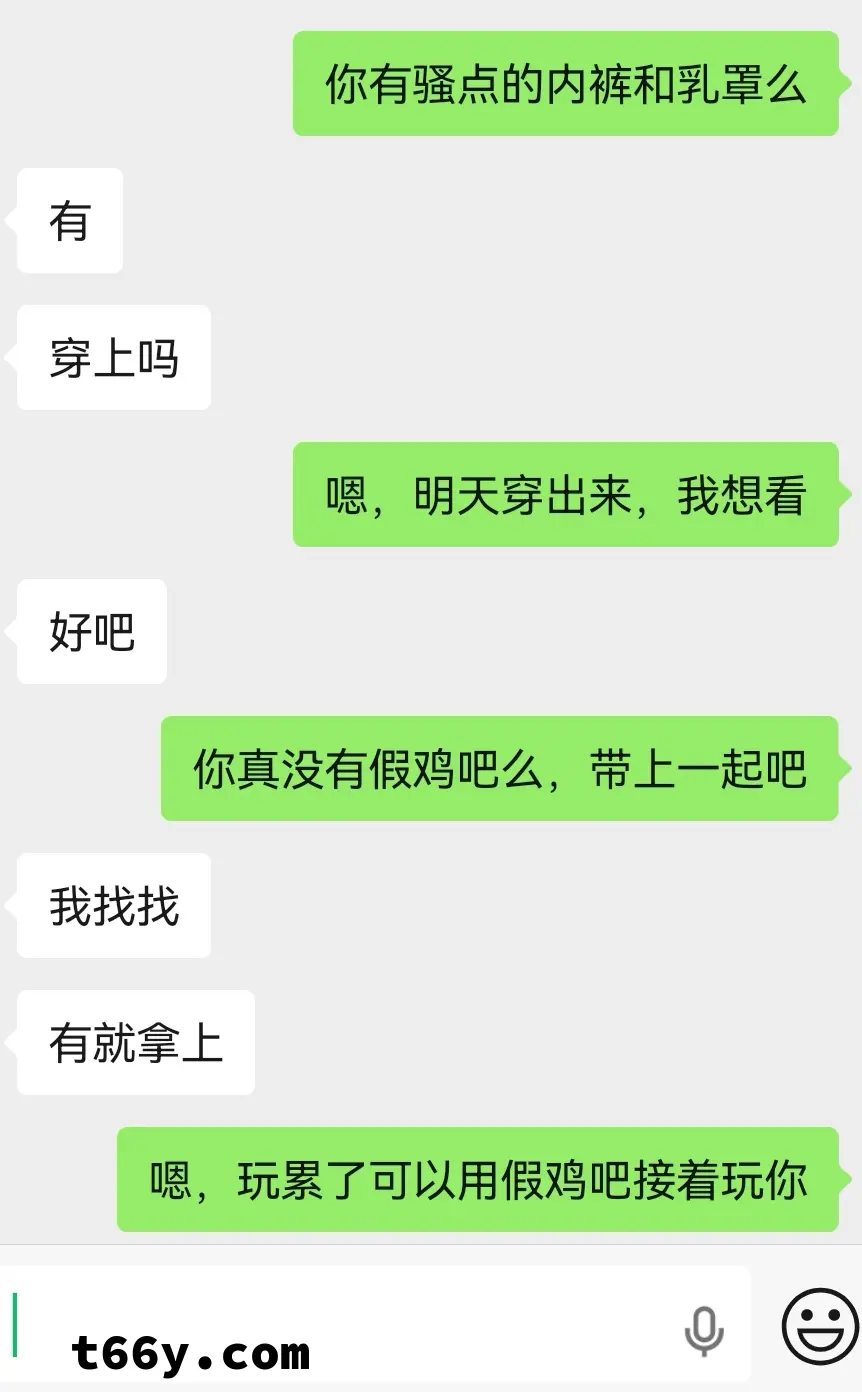Open the emoji picker
The width and height of the screenshot is (862, 1392).
pos(820,1328)
